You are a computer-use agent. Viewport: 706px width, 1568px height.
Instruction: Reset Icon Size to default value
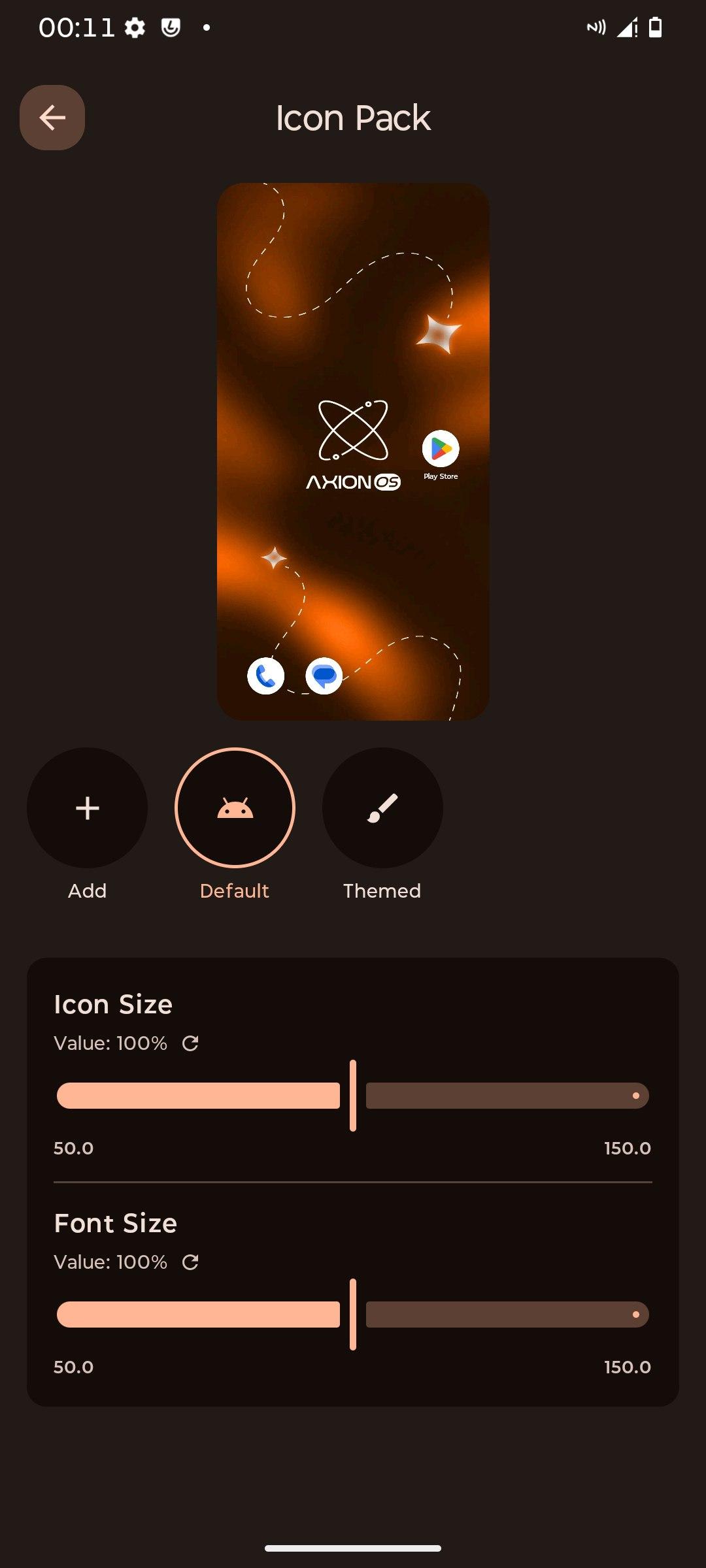(190, 1043)
